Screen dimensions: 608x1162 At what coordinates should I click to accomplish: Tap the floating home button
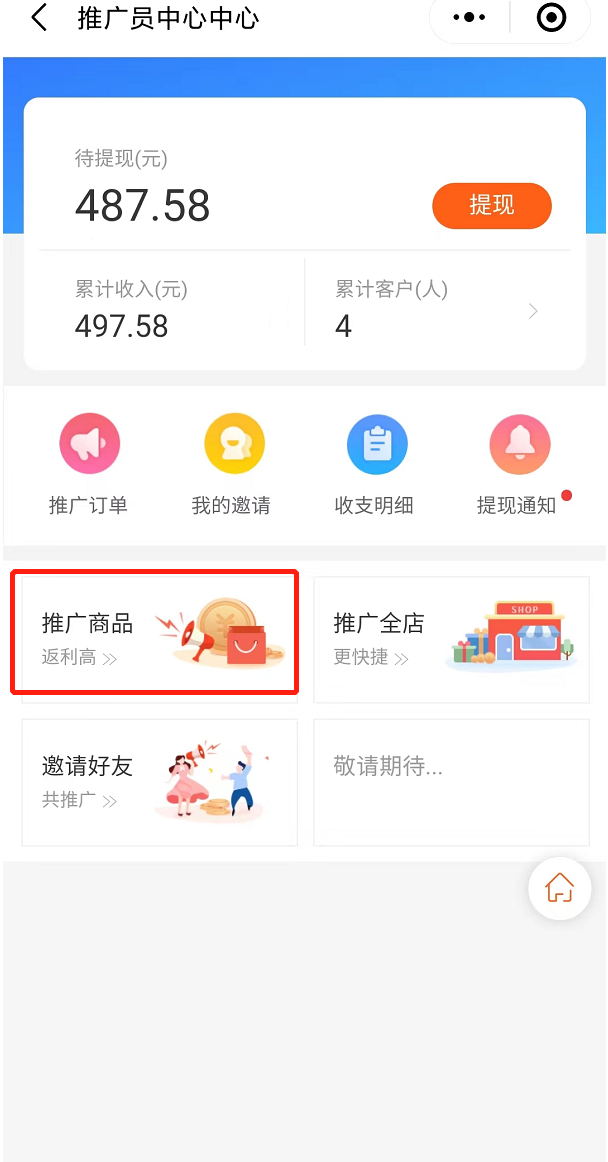click(x=559, y=887)
